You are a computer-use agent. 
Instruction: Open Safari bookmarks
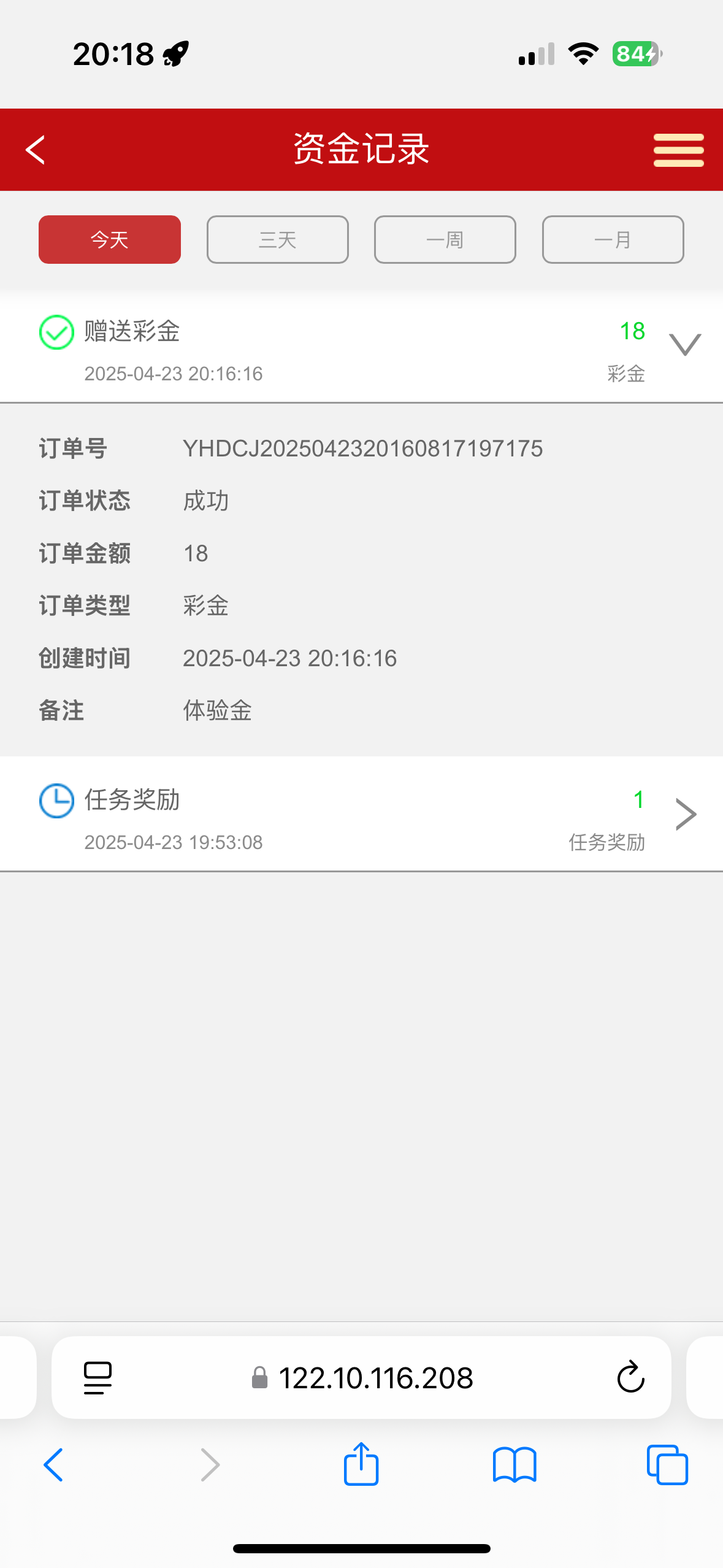point(515,1465)
